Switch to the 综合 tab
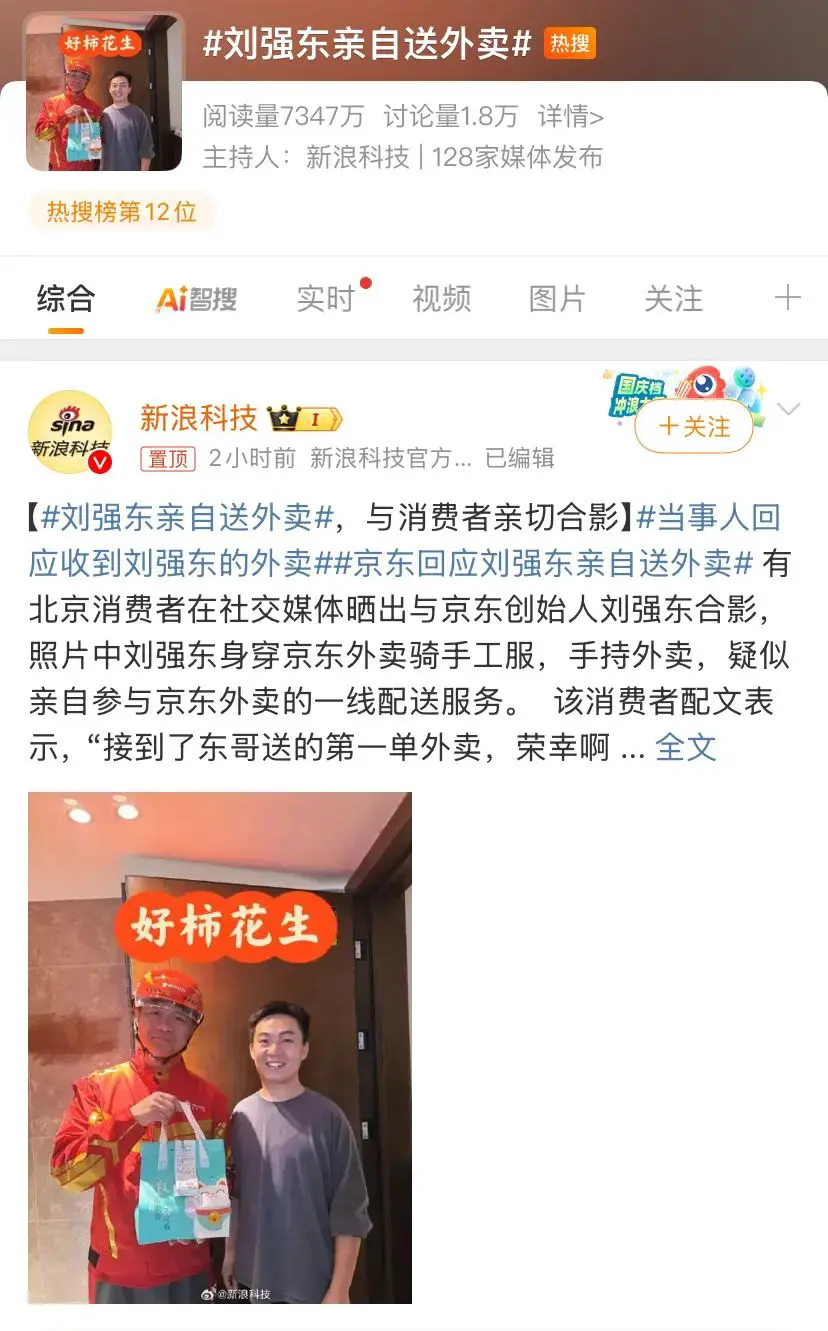This screenshot has width=828, height=1331. [66, 299]
